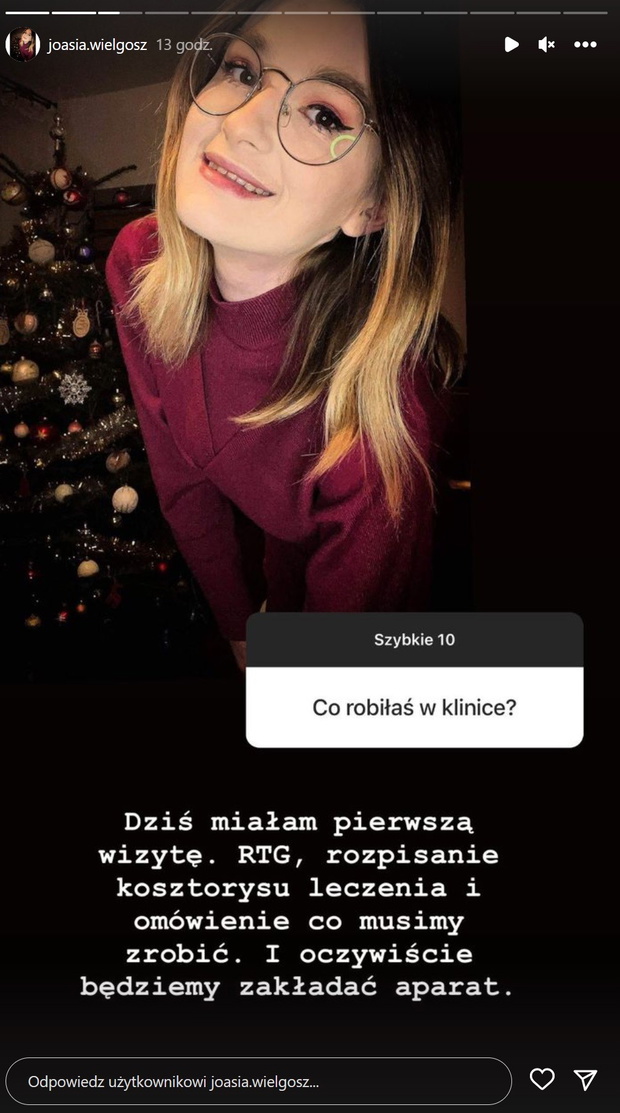Reply to joasia.wielgosz in the message field
Image resolution: width=620 pixels, height=1113 pixels.
pyautogui.click(x=259, y=1081)
